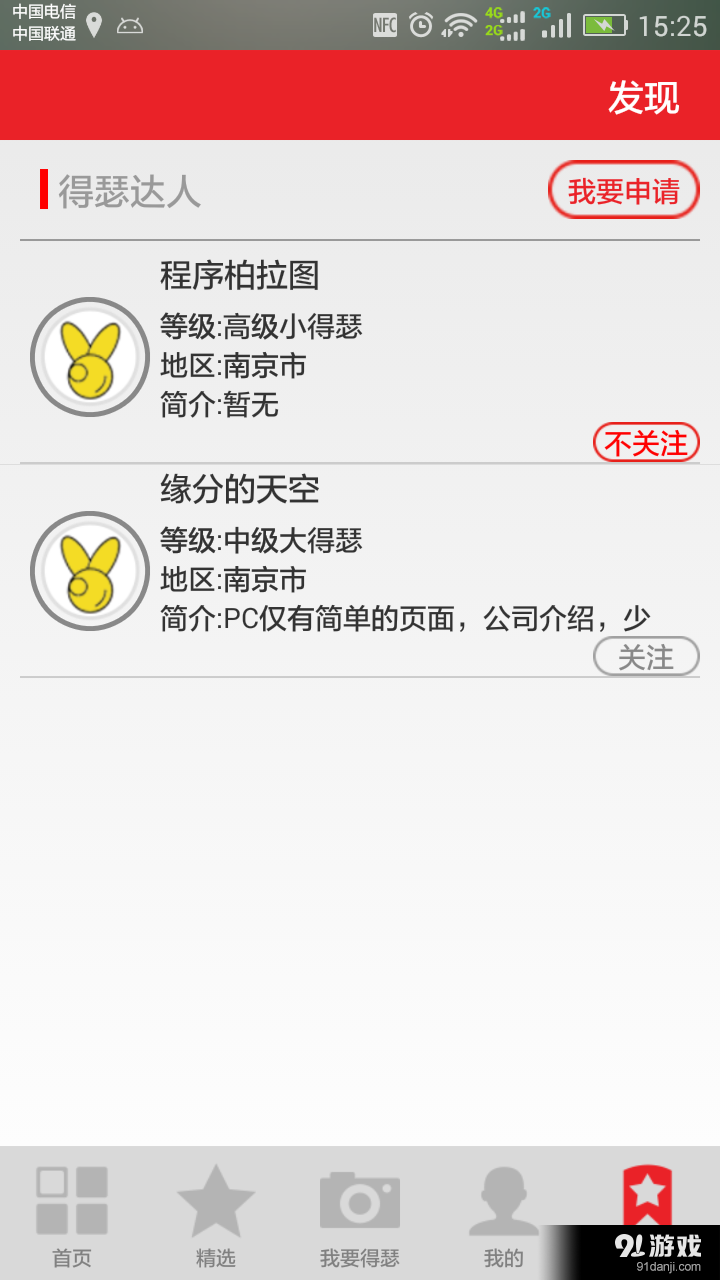Open 程序柏拉图's rabbit avatar
The height and width of the screenshot is (1280, 720).
coord(89,356)
